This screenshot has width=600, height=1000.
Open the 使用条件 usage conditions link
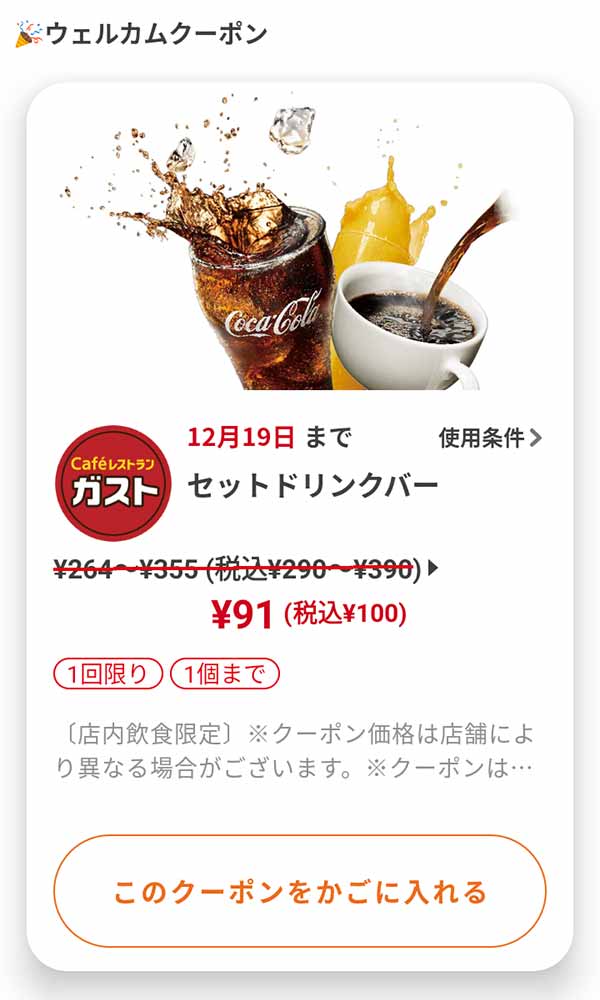click(x=490, y=438)
